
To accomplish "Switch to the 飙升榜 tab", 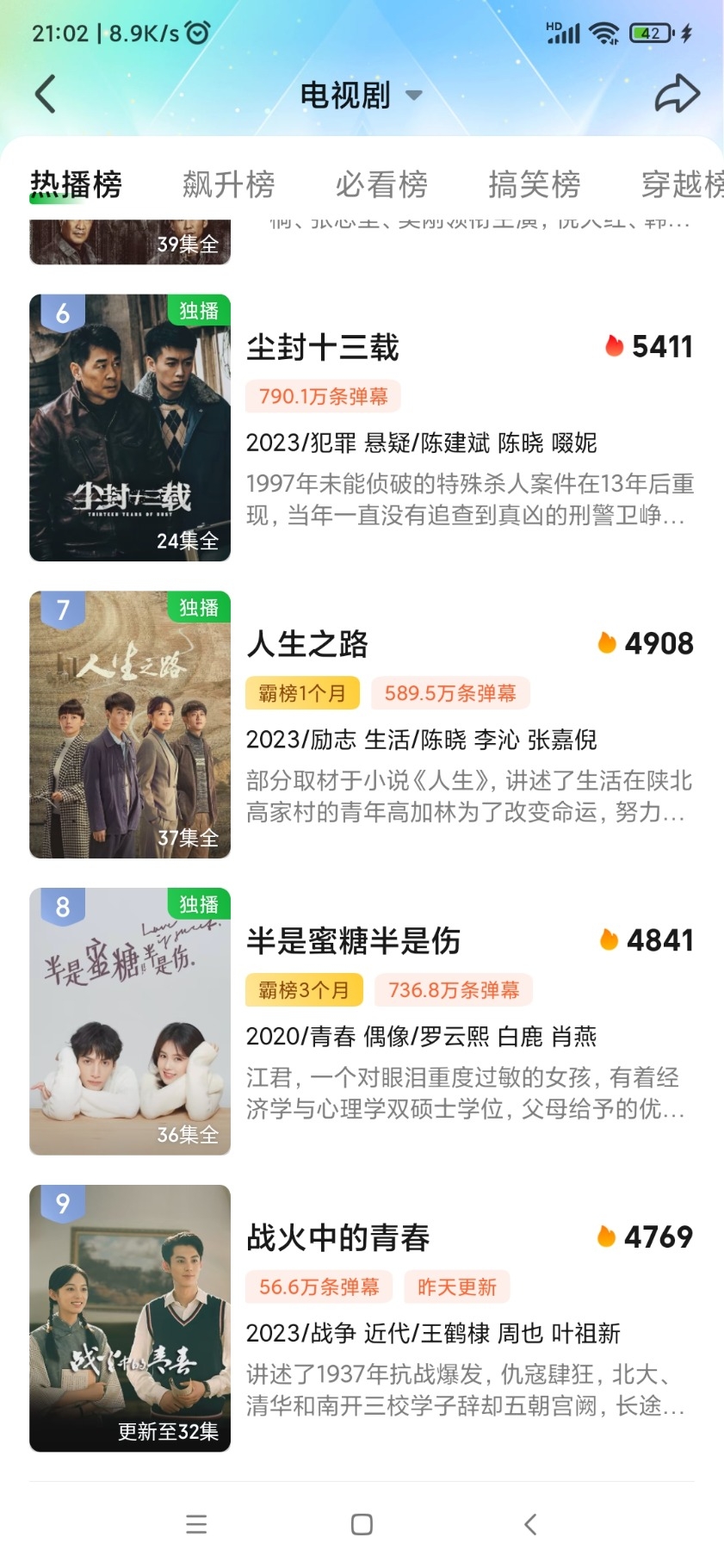I will pos(228,184).
